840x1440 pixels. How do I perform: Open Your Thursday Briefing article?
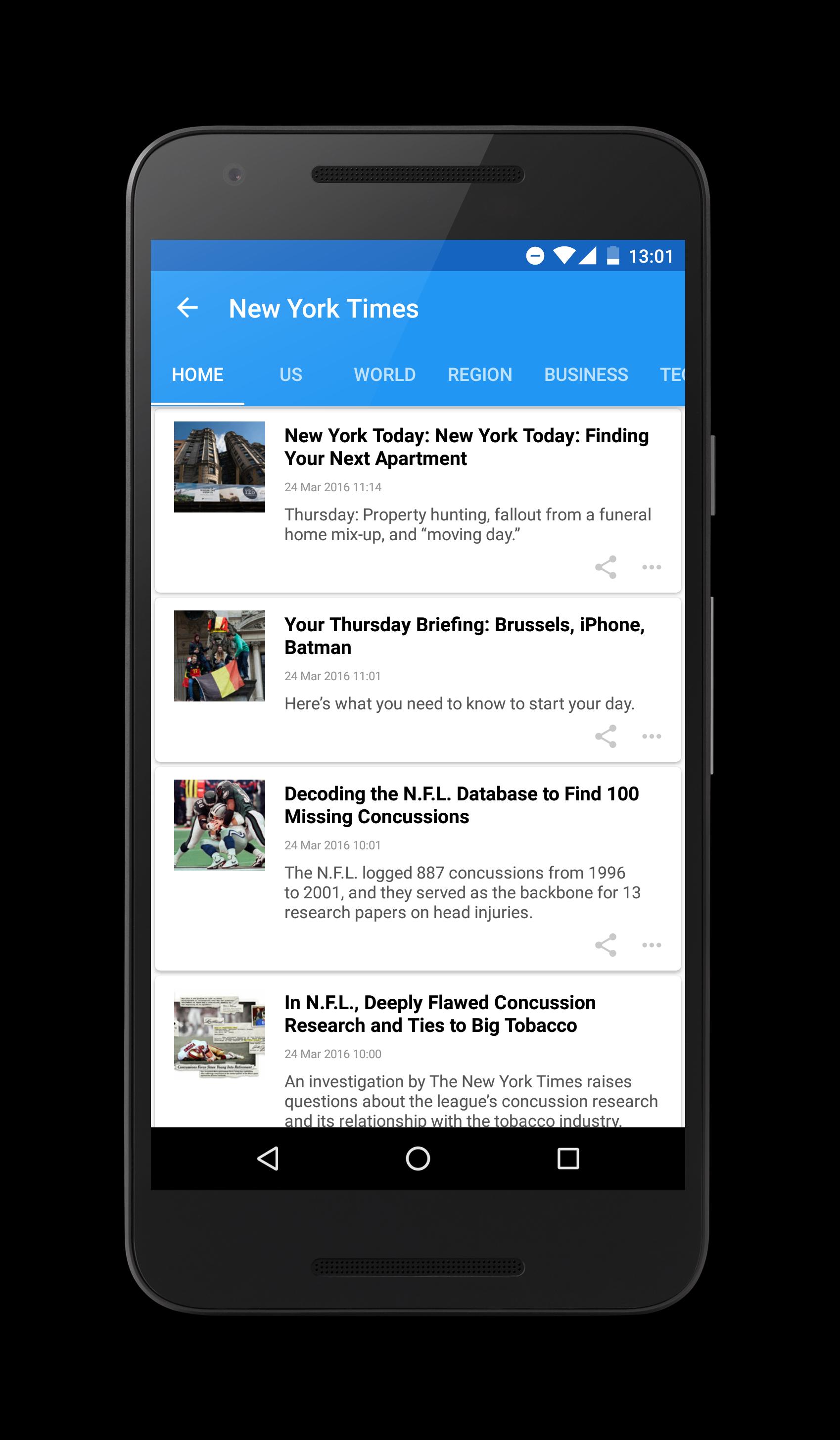point(464,636)
